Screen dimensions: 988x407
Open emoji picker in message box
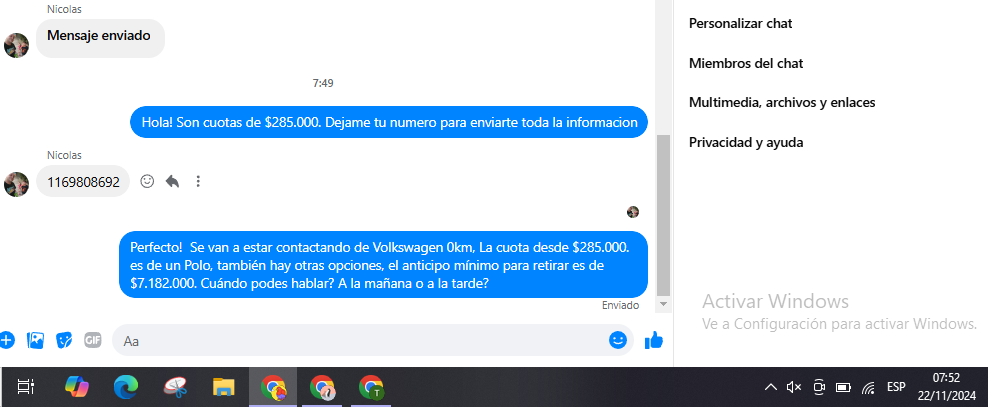coord(617,340)
